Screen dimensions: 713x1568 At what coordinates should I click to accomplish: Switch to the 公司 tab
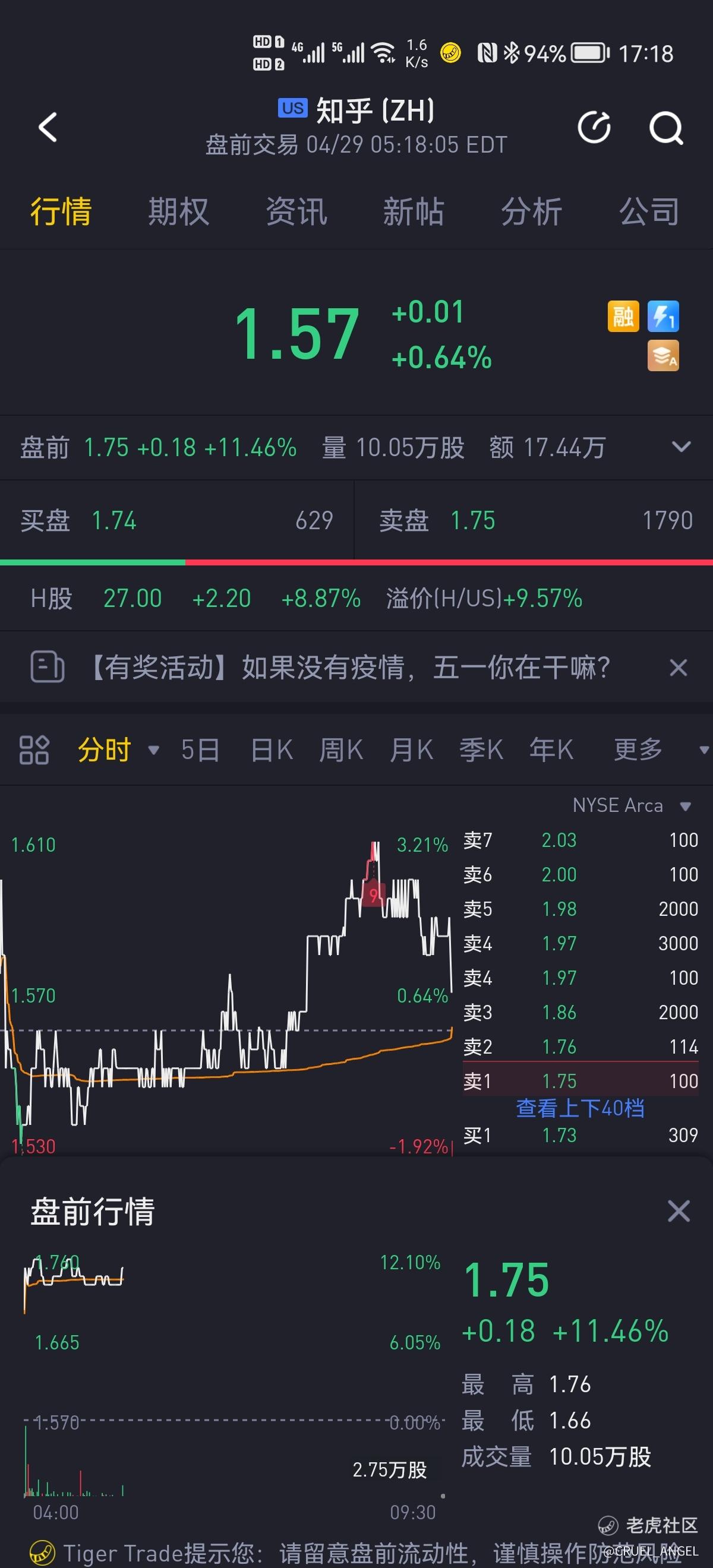click(649, 211)
